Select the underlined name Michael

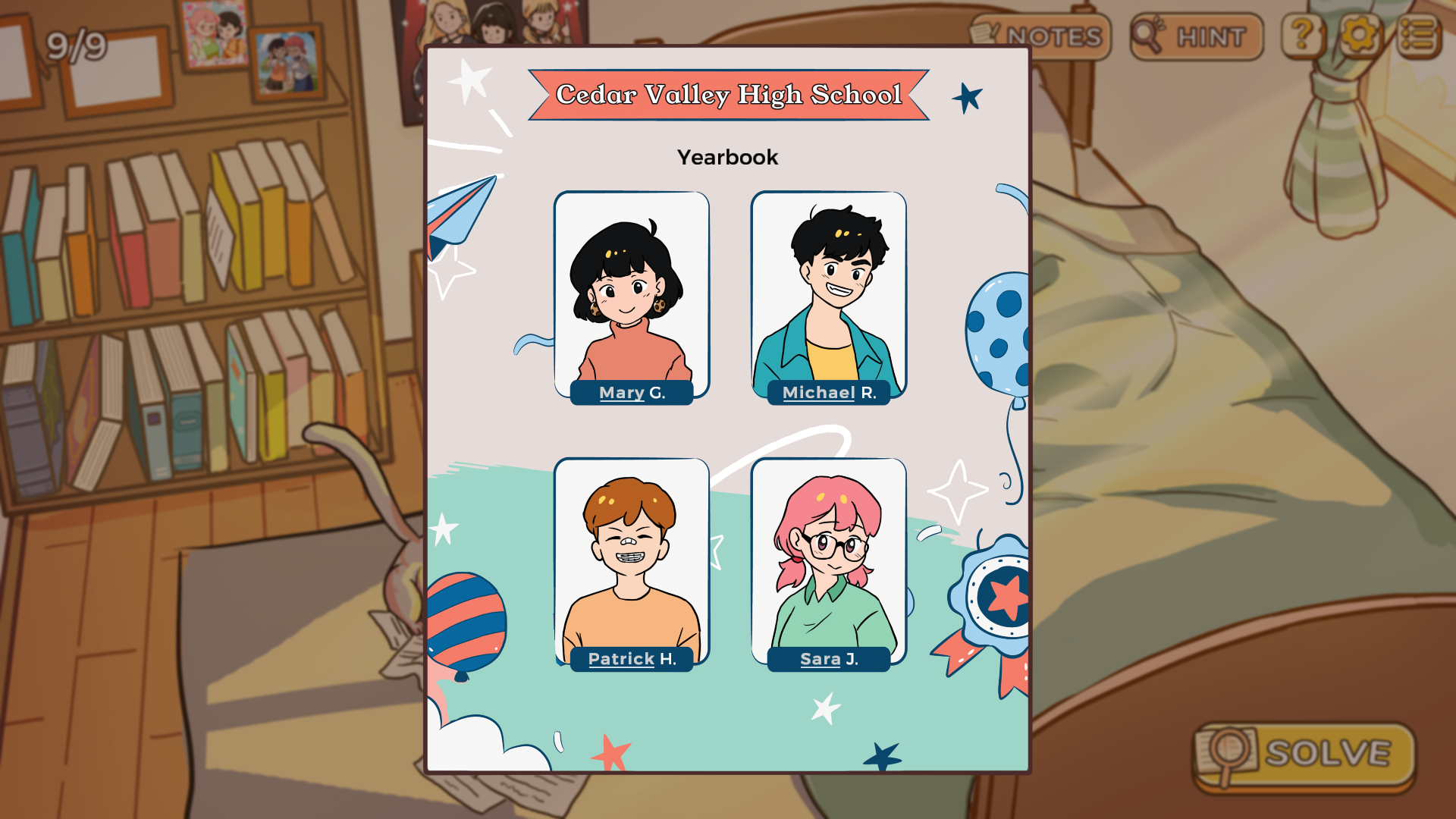(818, 393)
